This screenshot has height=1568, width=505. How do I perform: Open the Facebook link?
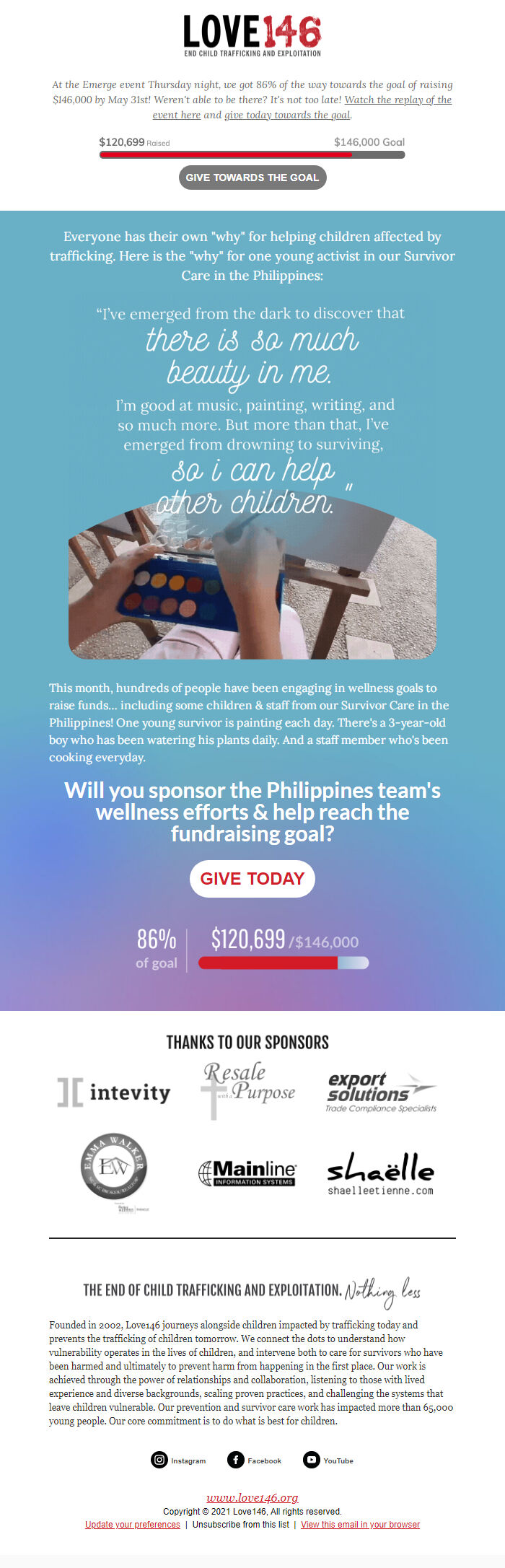coord(255,1460)
